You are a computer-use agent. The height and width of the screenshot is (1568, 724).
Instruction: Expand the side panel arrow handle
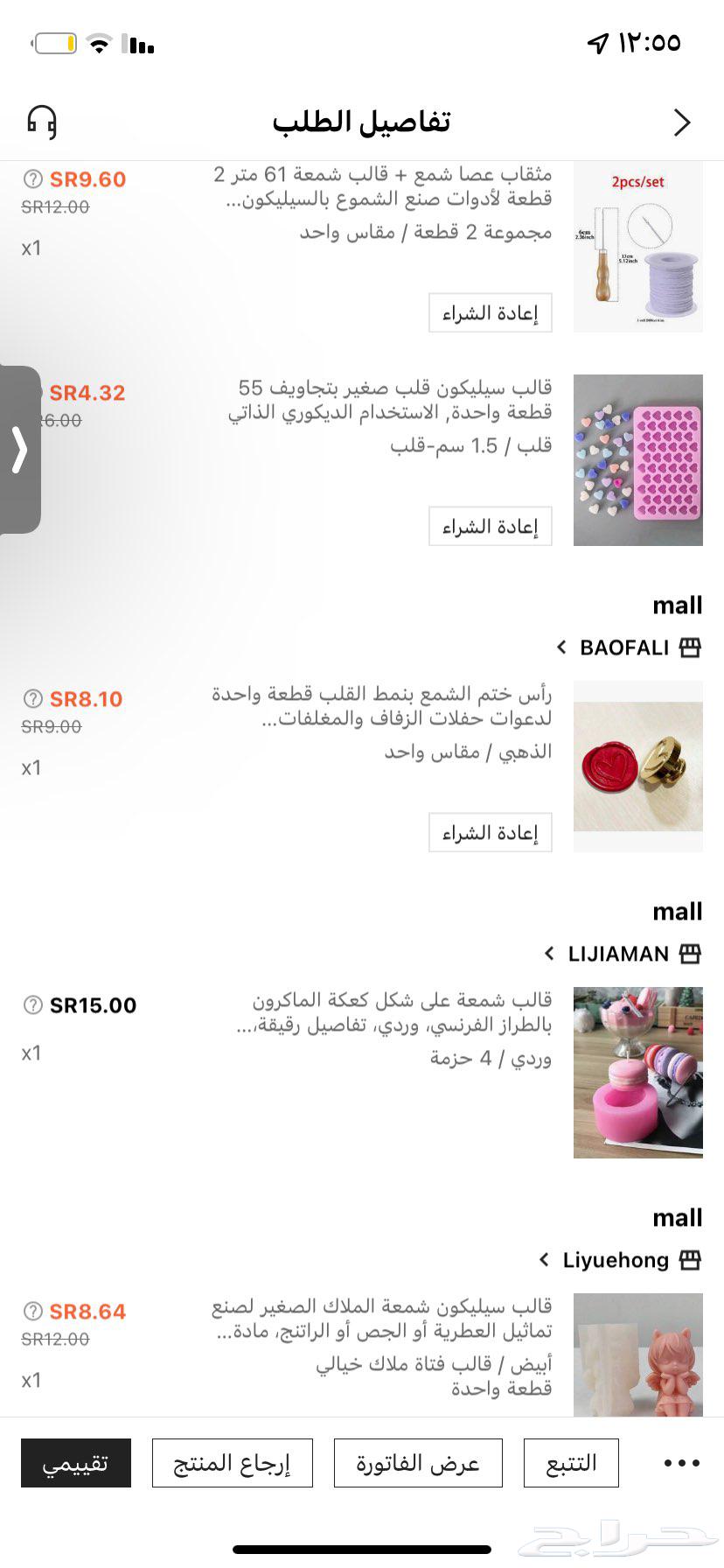(19, 450)
